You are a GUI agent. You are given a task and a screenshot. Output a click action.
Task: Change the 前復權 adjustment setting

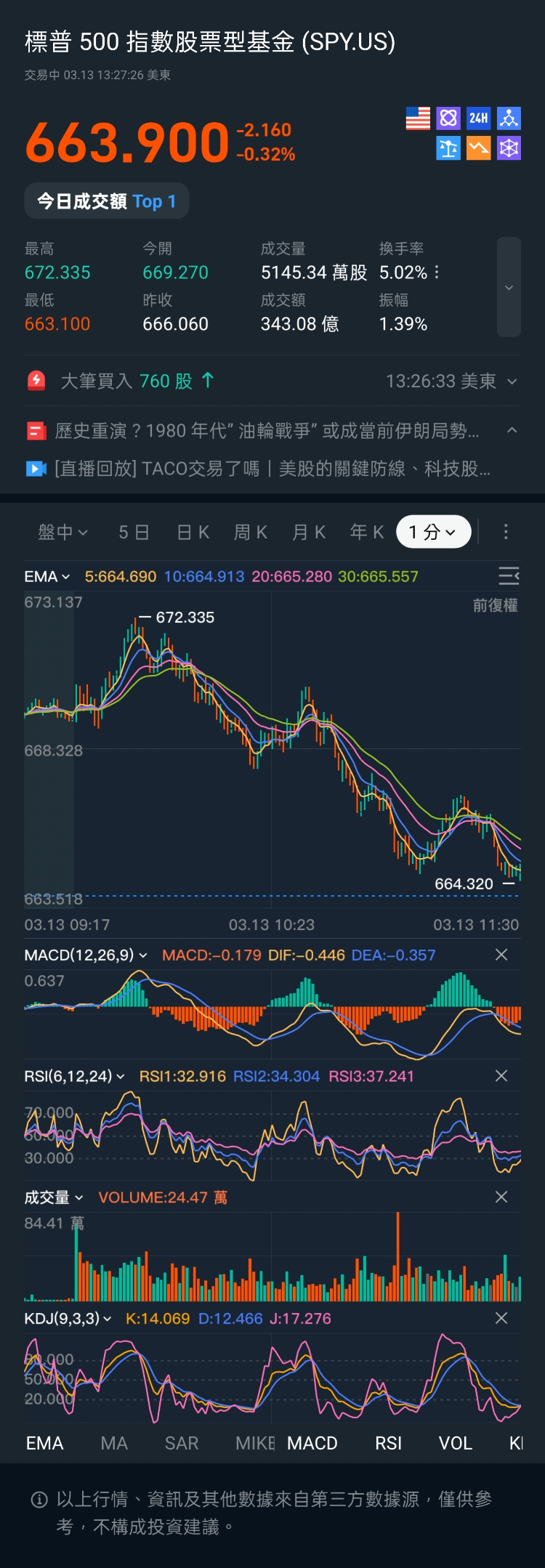click(x=495, y=606)
